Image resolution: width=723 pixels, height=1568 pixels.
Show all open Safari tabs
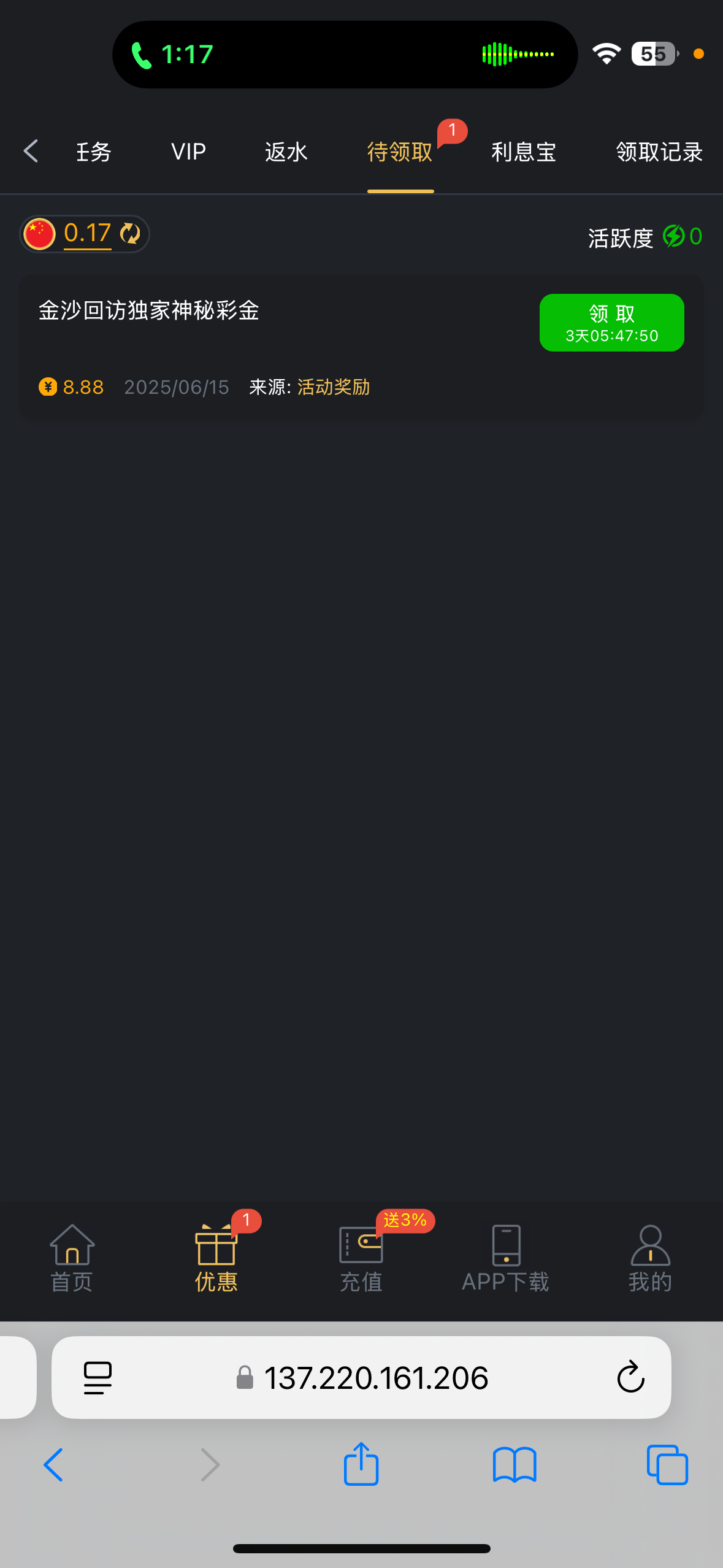[667, 1464]
